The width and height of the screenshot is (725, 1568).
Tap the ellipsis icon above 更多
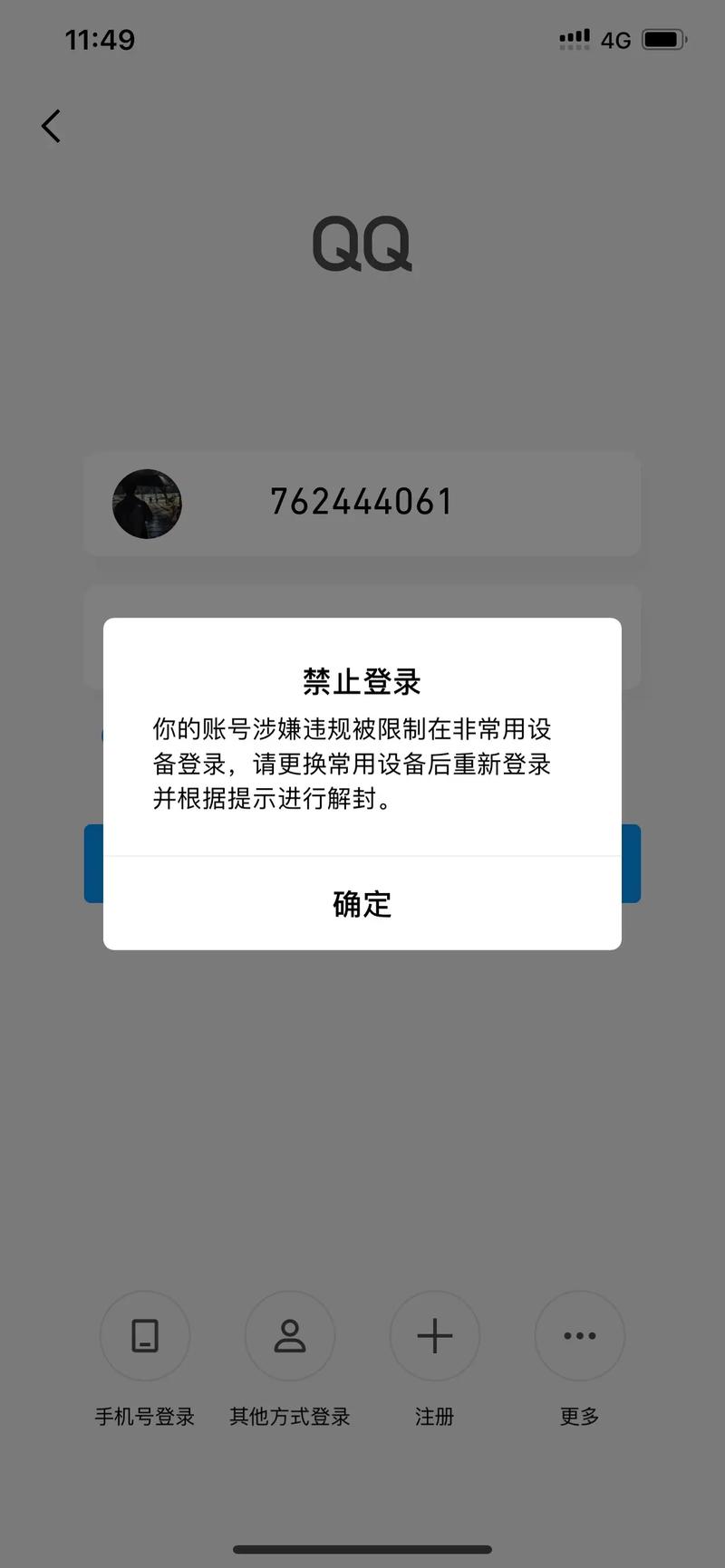click(x=579, y=1335)
